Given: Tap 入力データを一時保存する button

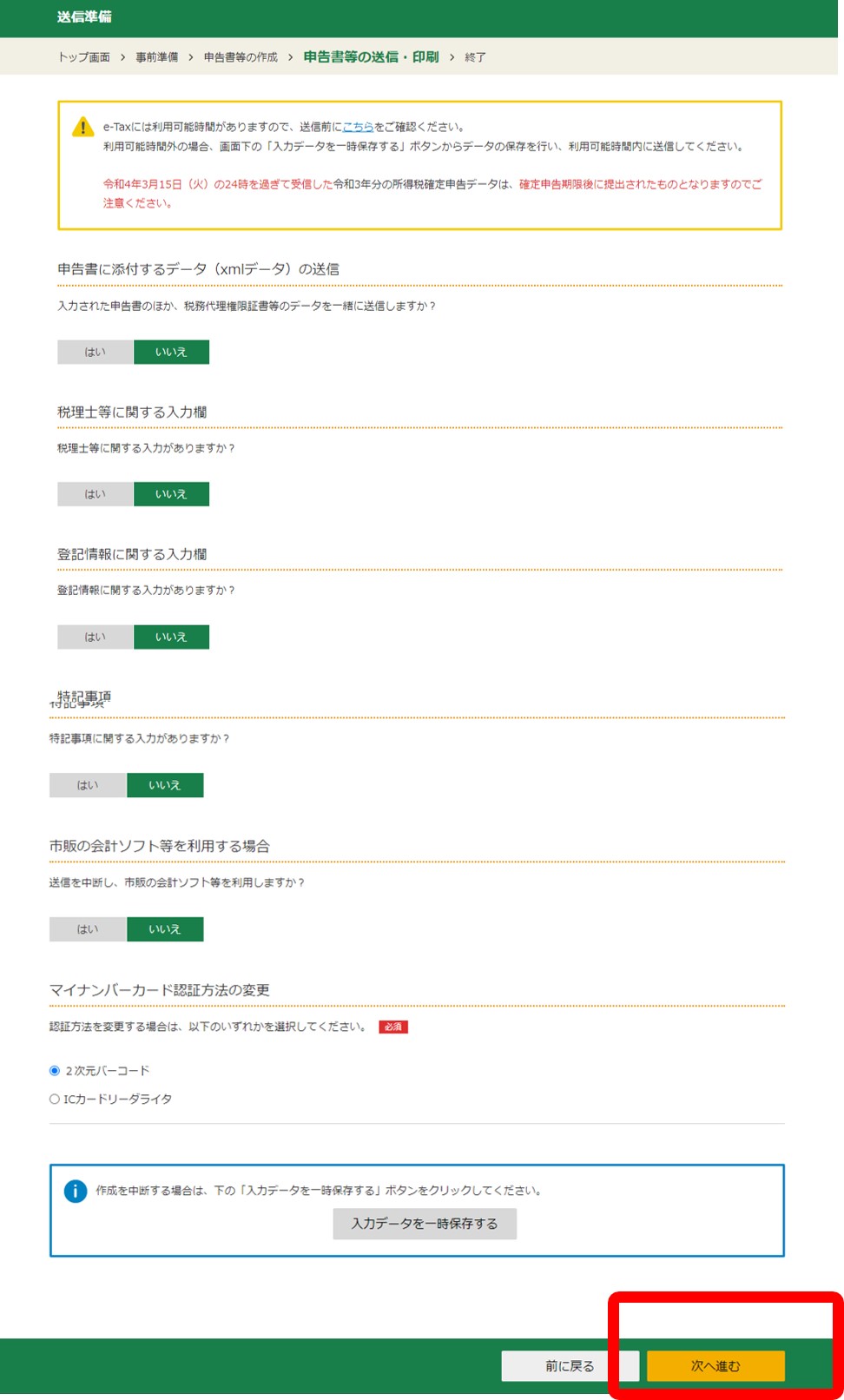Looking at the screenshot, I should (425, 1224).
